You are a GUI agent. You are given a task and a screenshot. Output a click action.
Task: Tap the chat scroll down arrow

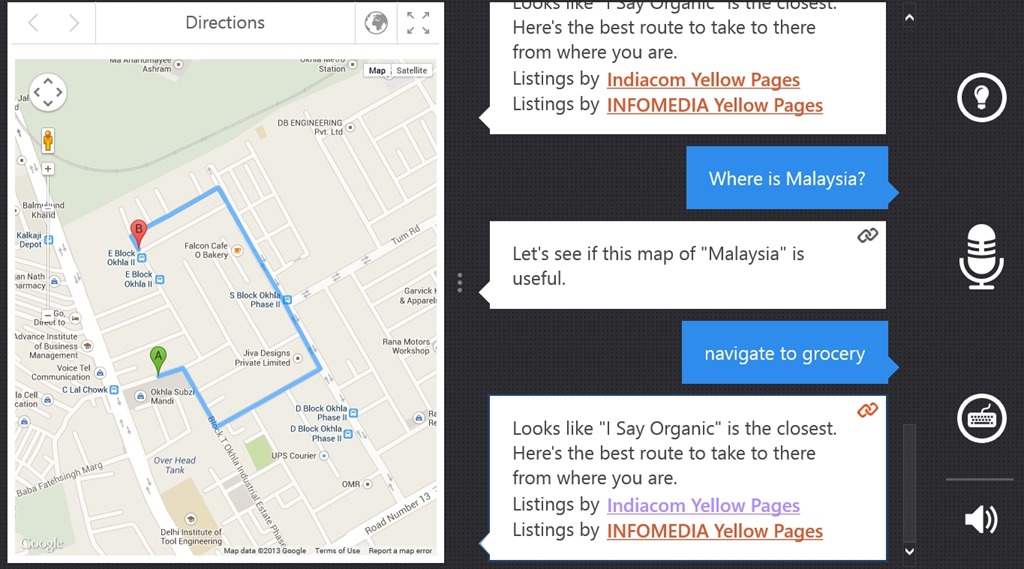[908, 550]
